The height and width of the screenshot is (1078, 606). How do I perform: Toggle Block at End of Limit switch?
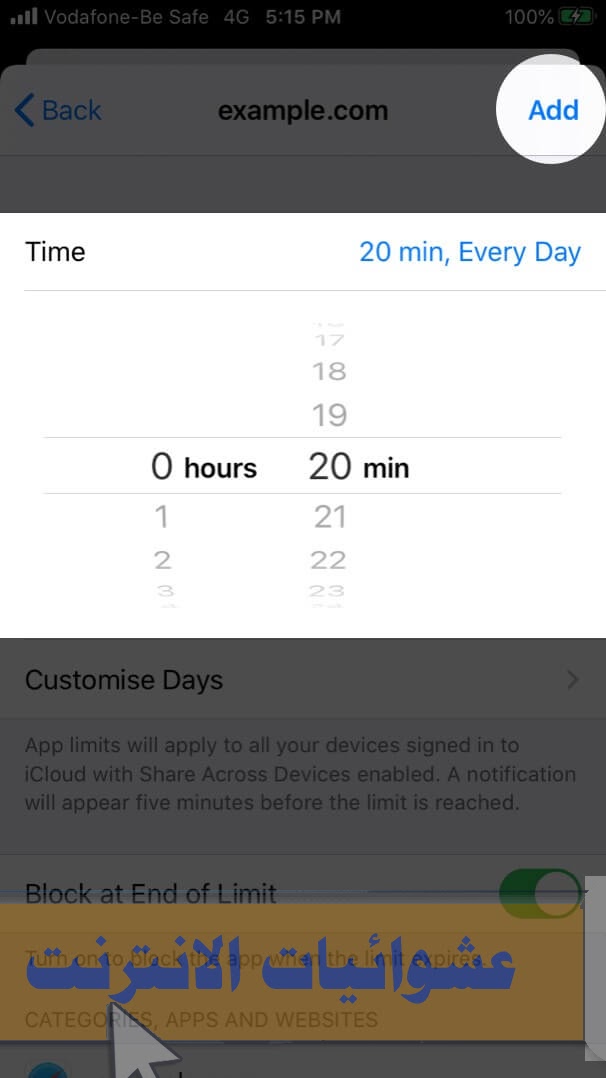pyautogui.click(x=540, y=893)
